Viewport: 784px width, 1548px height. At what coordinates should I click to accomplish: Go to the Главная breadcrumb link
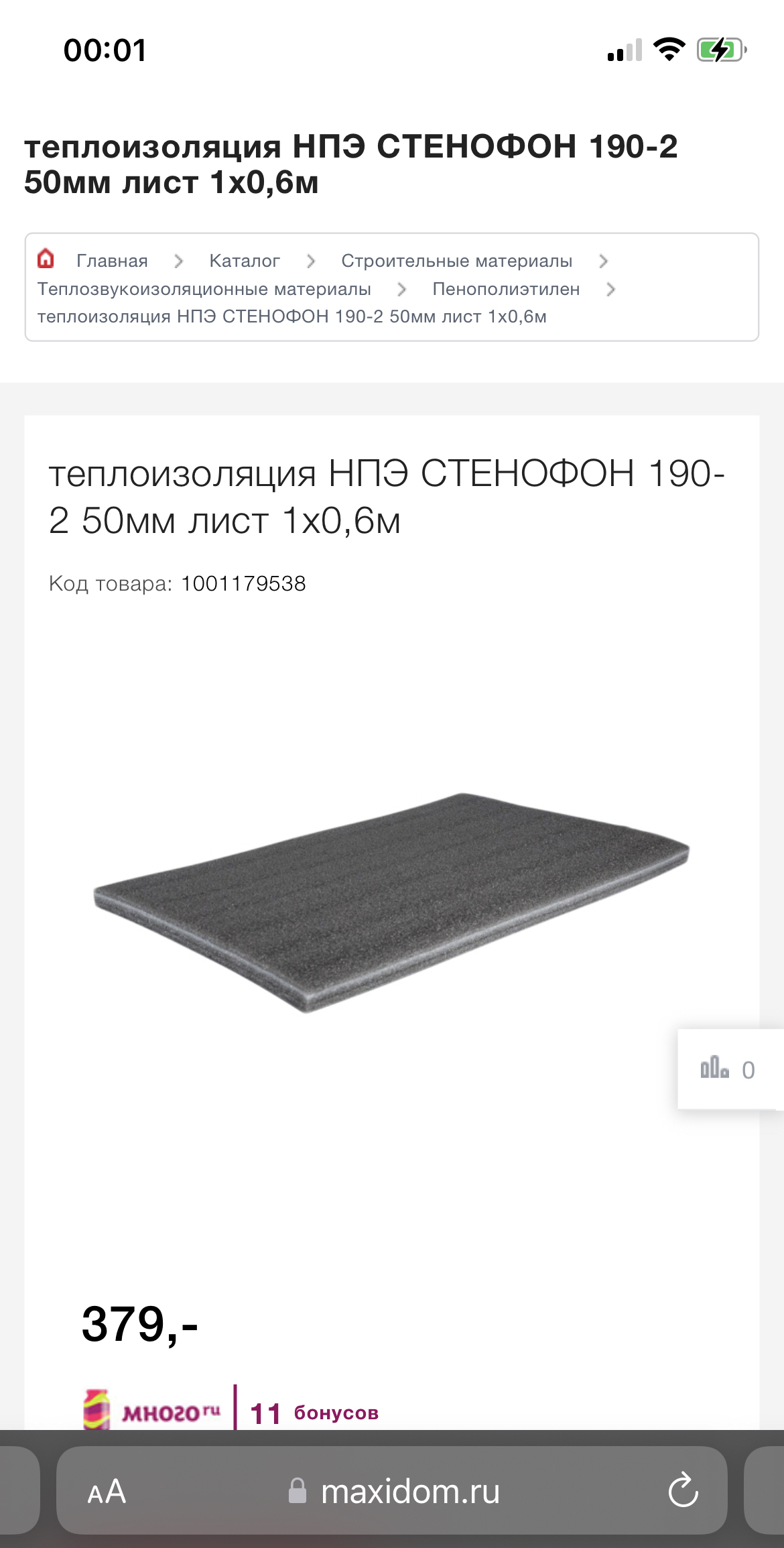(x=112, y=261)
